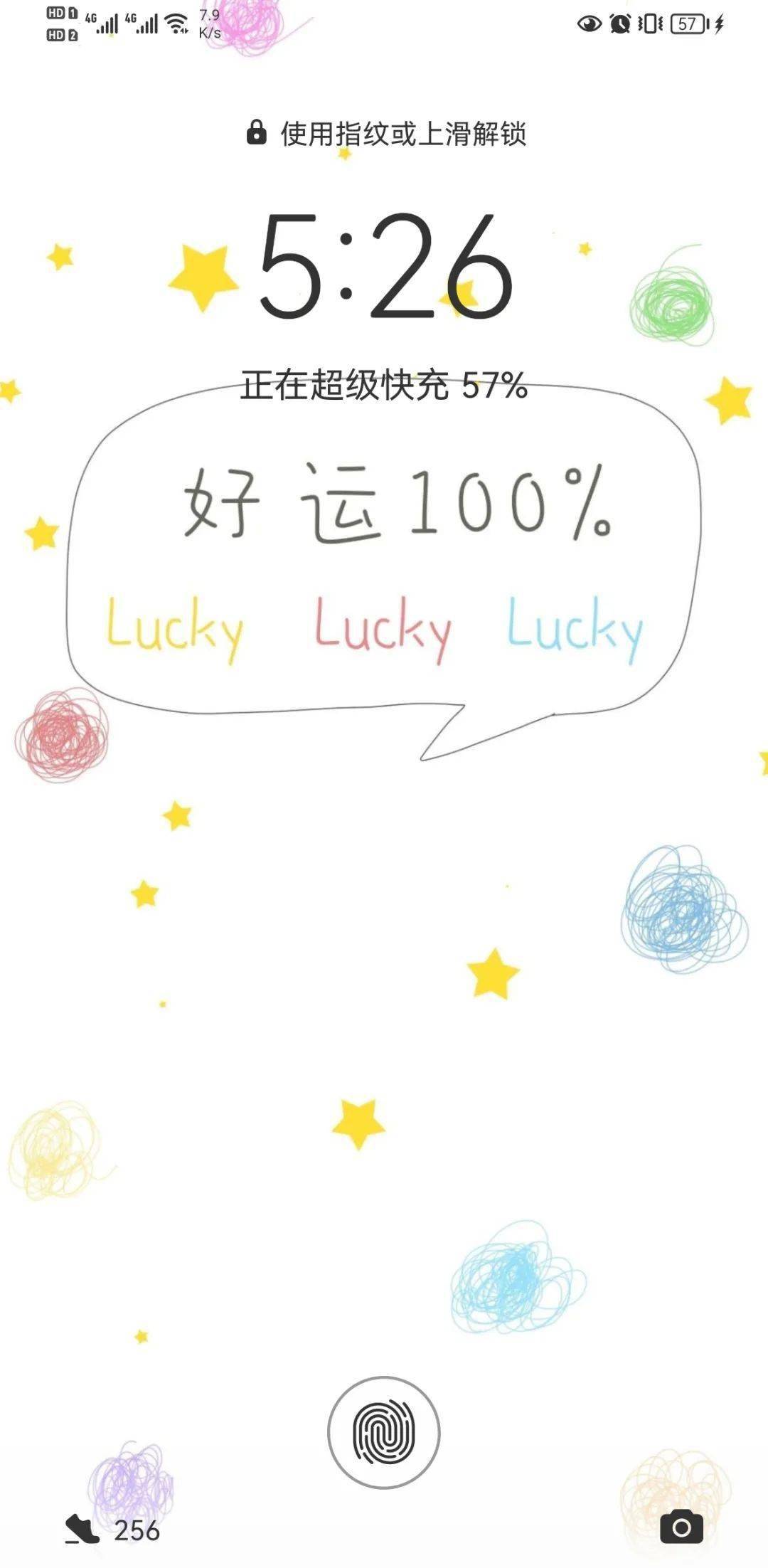This screenshot has width=768, height=1568.
Task: Open the camera shortcut icon
Action: [681, 1526]
